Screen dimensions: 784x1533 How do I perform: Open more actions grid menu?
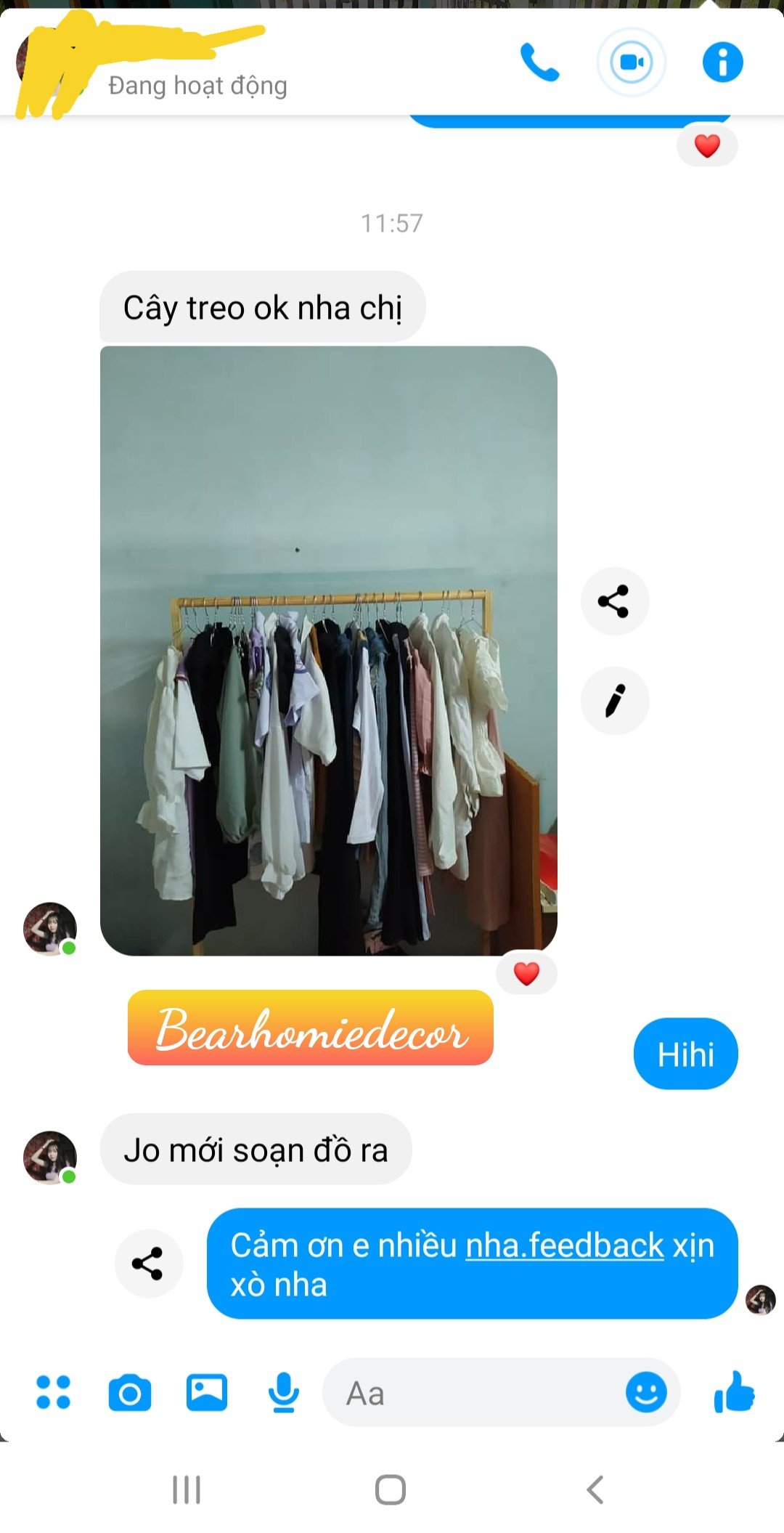[54, 1392]
